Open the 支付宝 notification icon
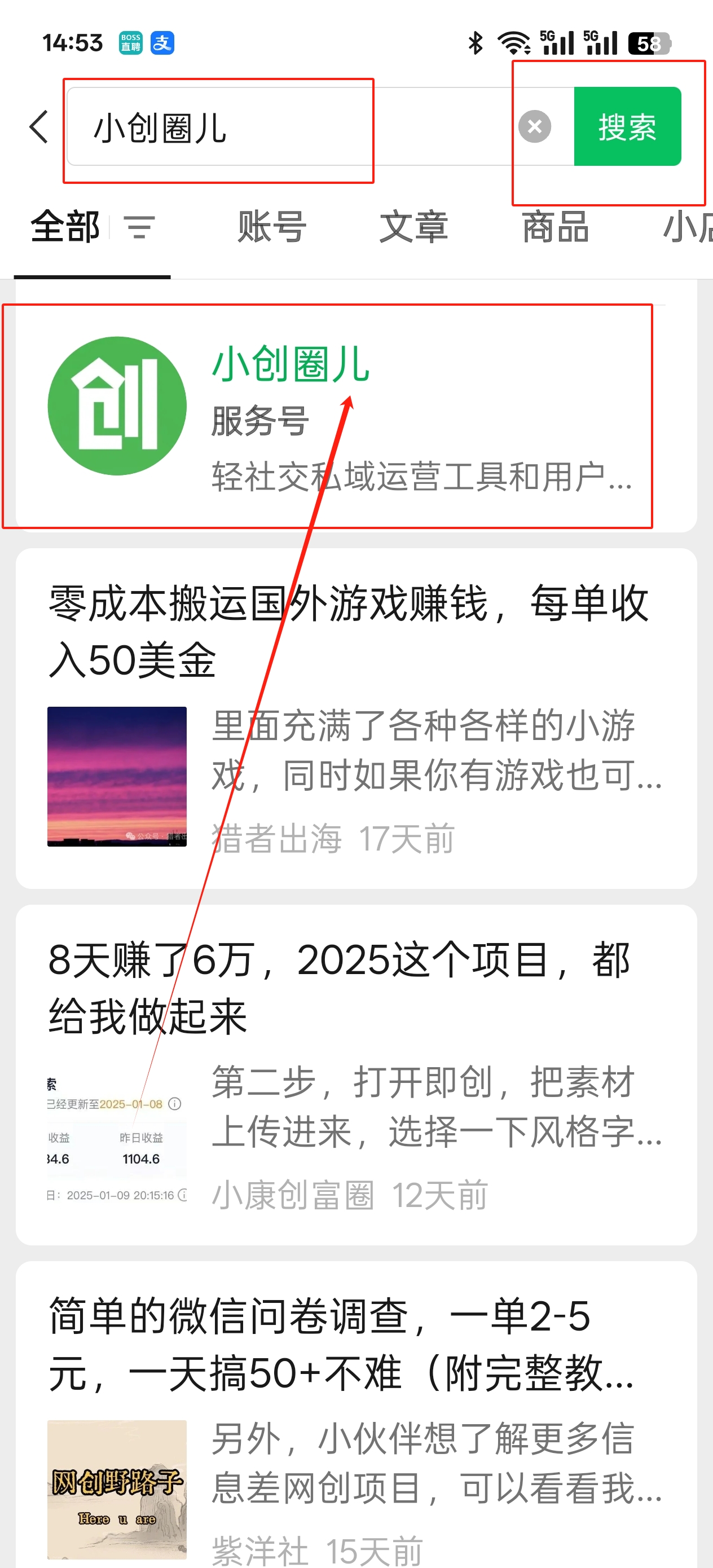Screen dimensions: 713x1568 tap(163, 41)
